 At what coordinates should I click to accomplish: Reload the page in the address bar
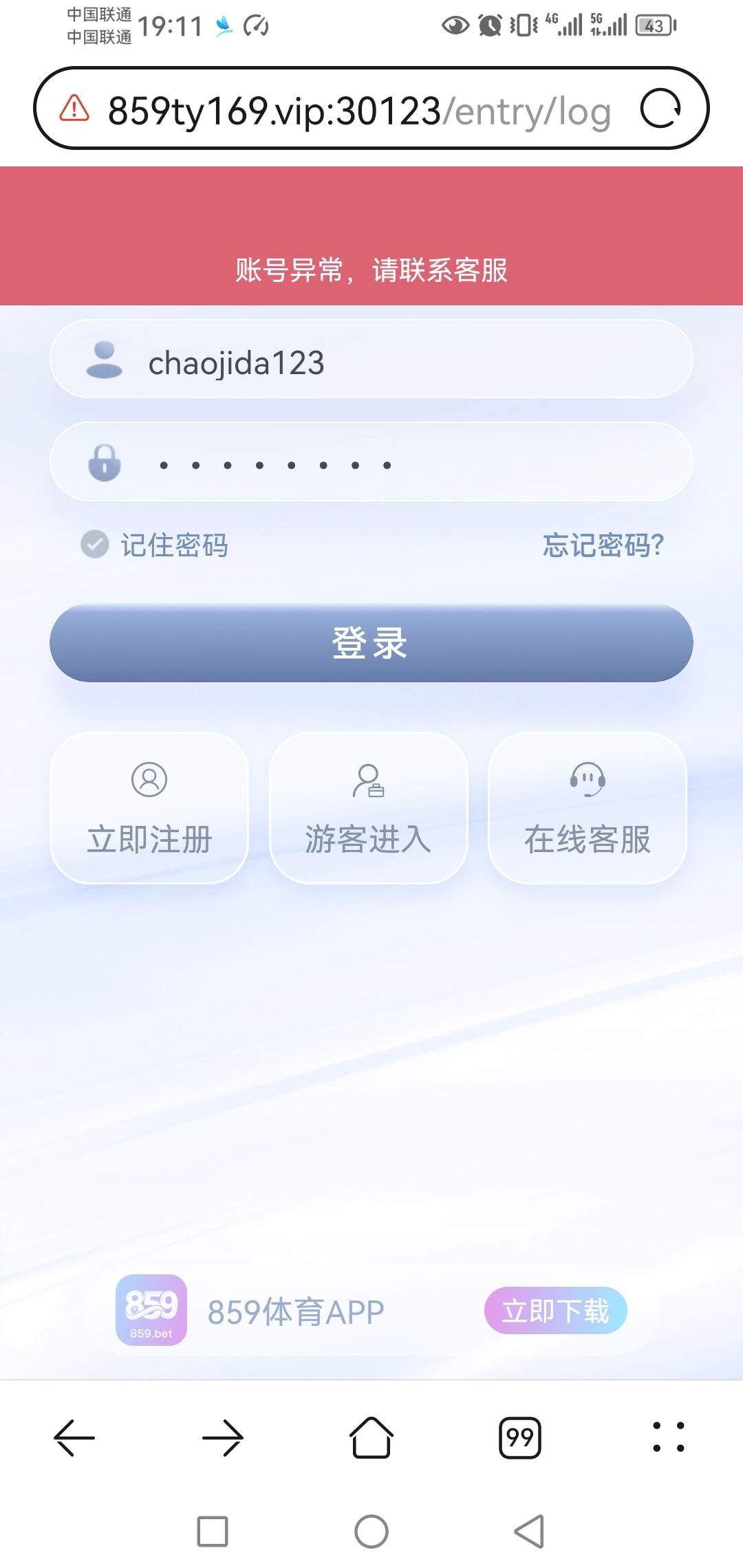pos(660,109)
